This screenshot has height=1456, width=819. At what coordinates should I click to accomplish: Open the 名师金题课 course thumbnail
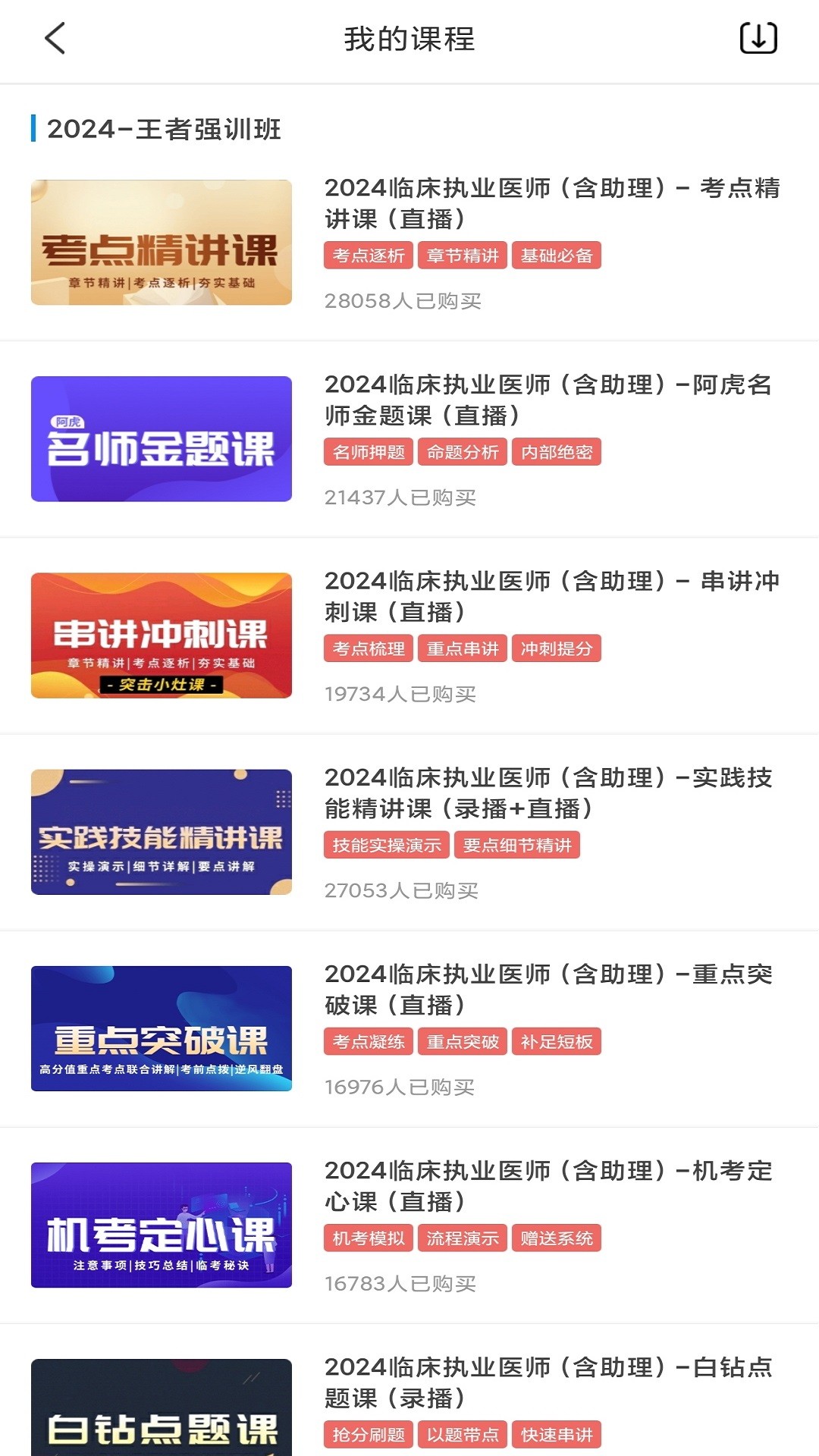(160, 438)
